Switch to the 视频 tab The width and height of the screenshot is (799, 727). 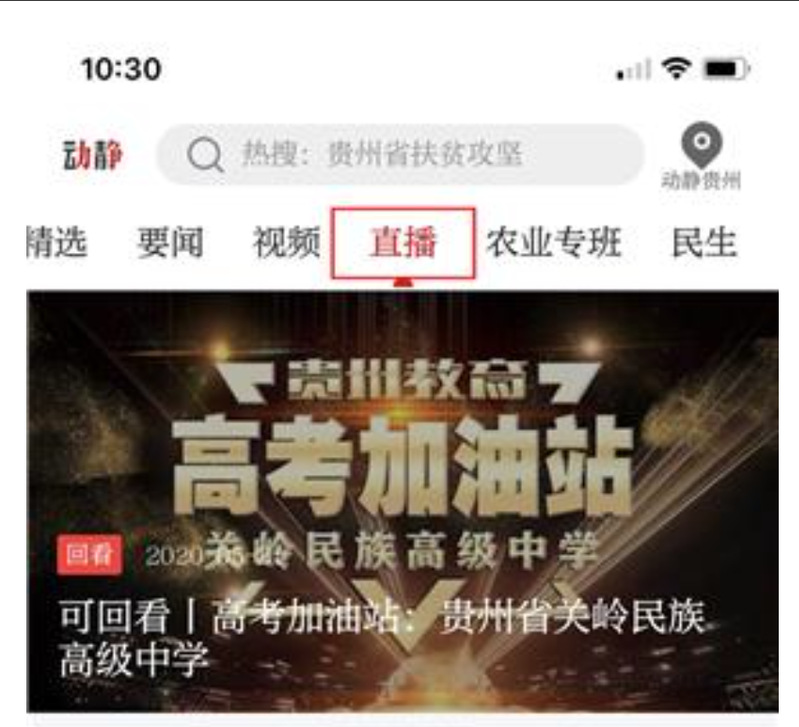point(286,243)
